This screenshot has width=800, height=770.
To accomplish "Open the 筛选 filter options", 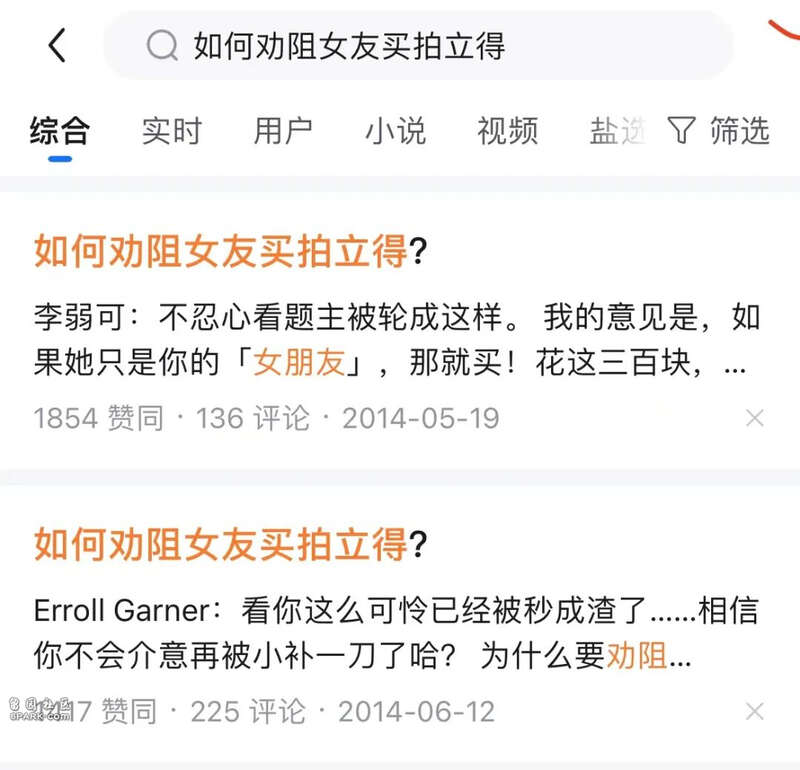I will [x=719, y=131].
